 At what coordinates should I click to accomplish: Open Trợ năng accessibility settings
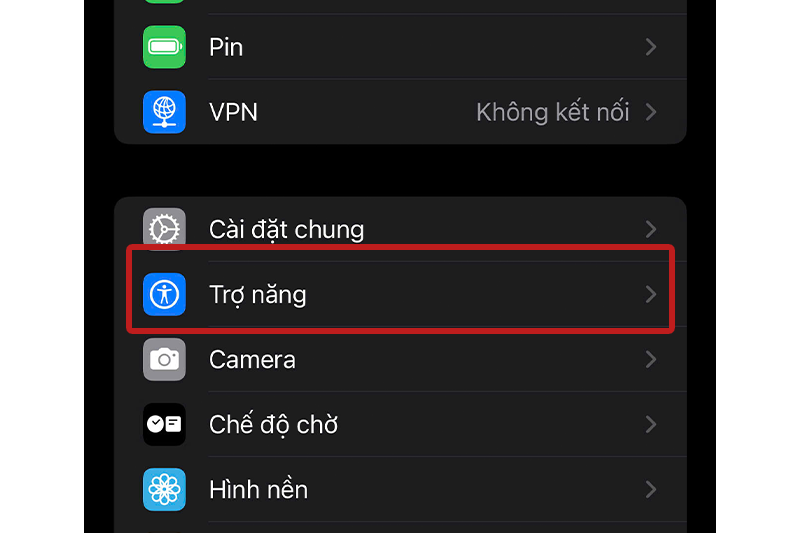click(x=400, y=294)
